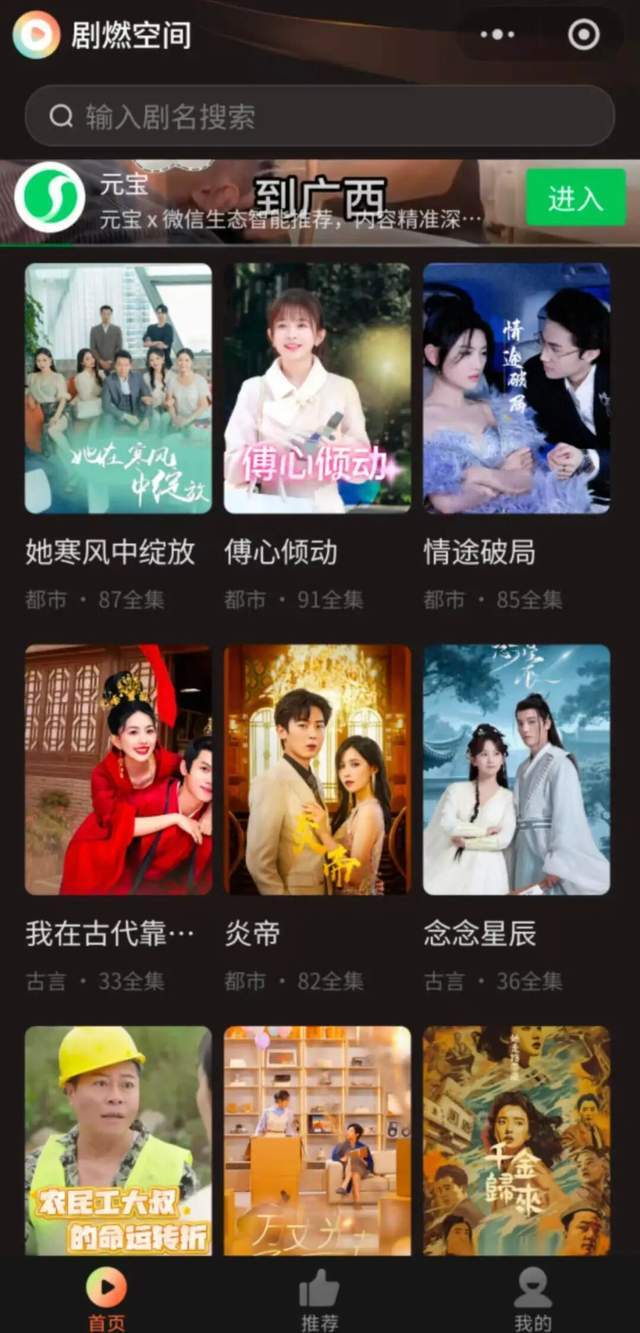This screenshot has height=1333, width=640.
Task: Switch to the 首页 tab
Action: 107,1299
